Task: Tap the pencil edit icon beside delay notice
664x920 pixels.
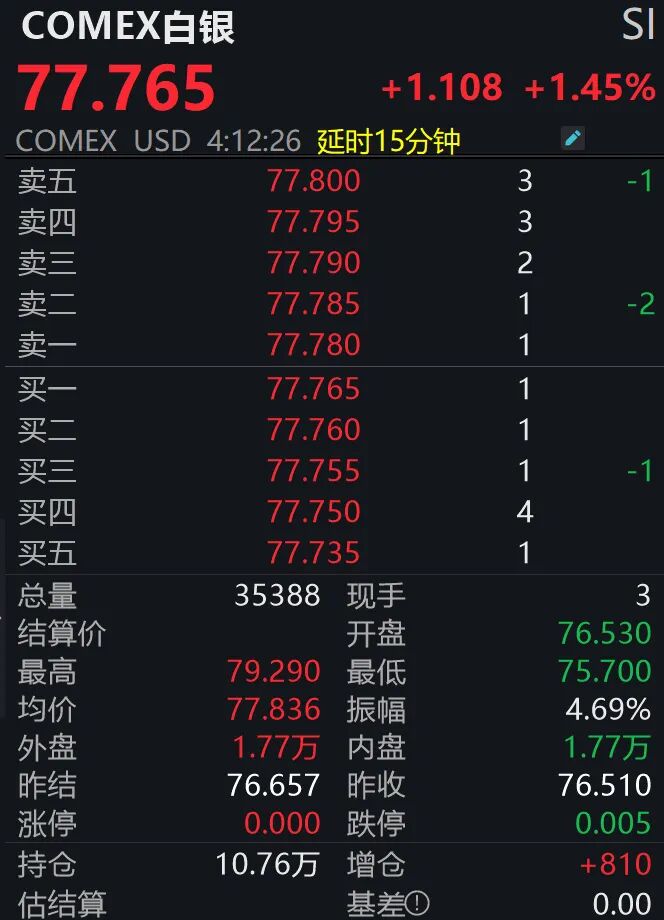Action: click(573, 138)
